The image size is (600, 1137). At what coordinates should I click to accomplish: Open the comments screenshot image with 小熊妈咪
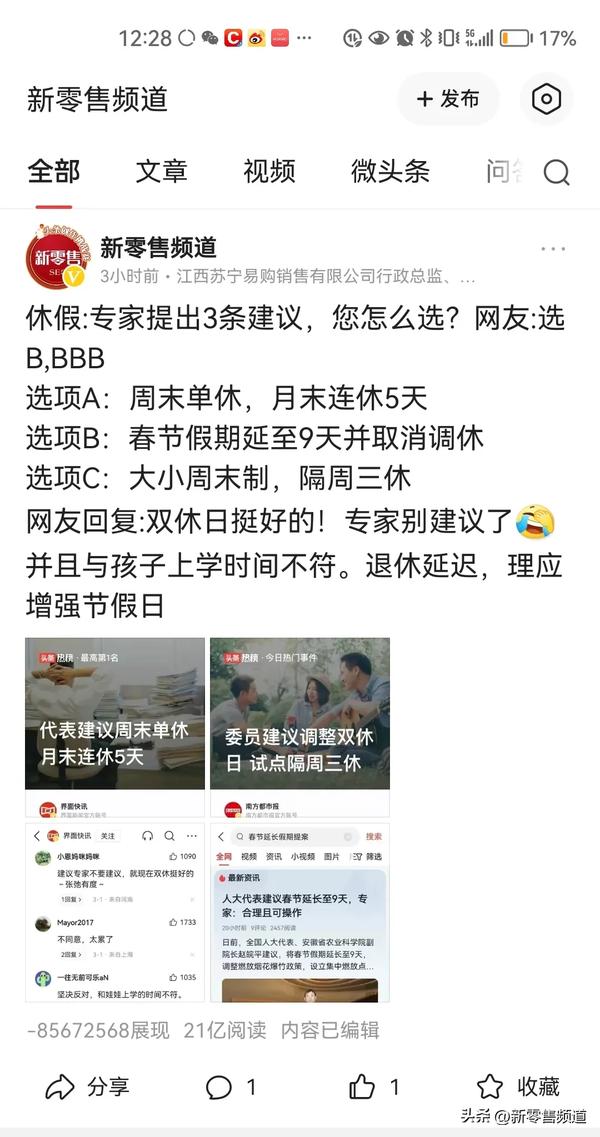[115, 912]
